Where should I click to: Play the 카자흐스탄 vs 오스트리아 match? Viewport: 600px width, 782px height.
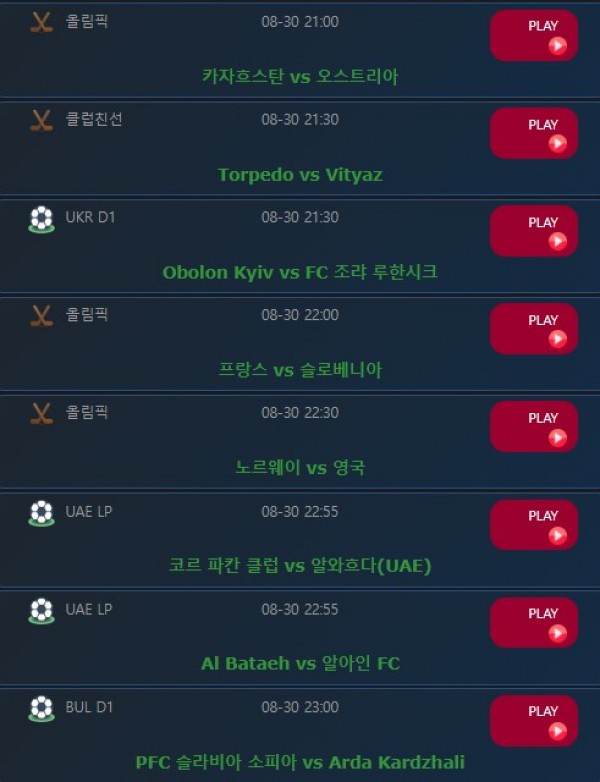[534, 36]
